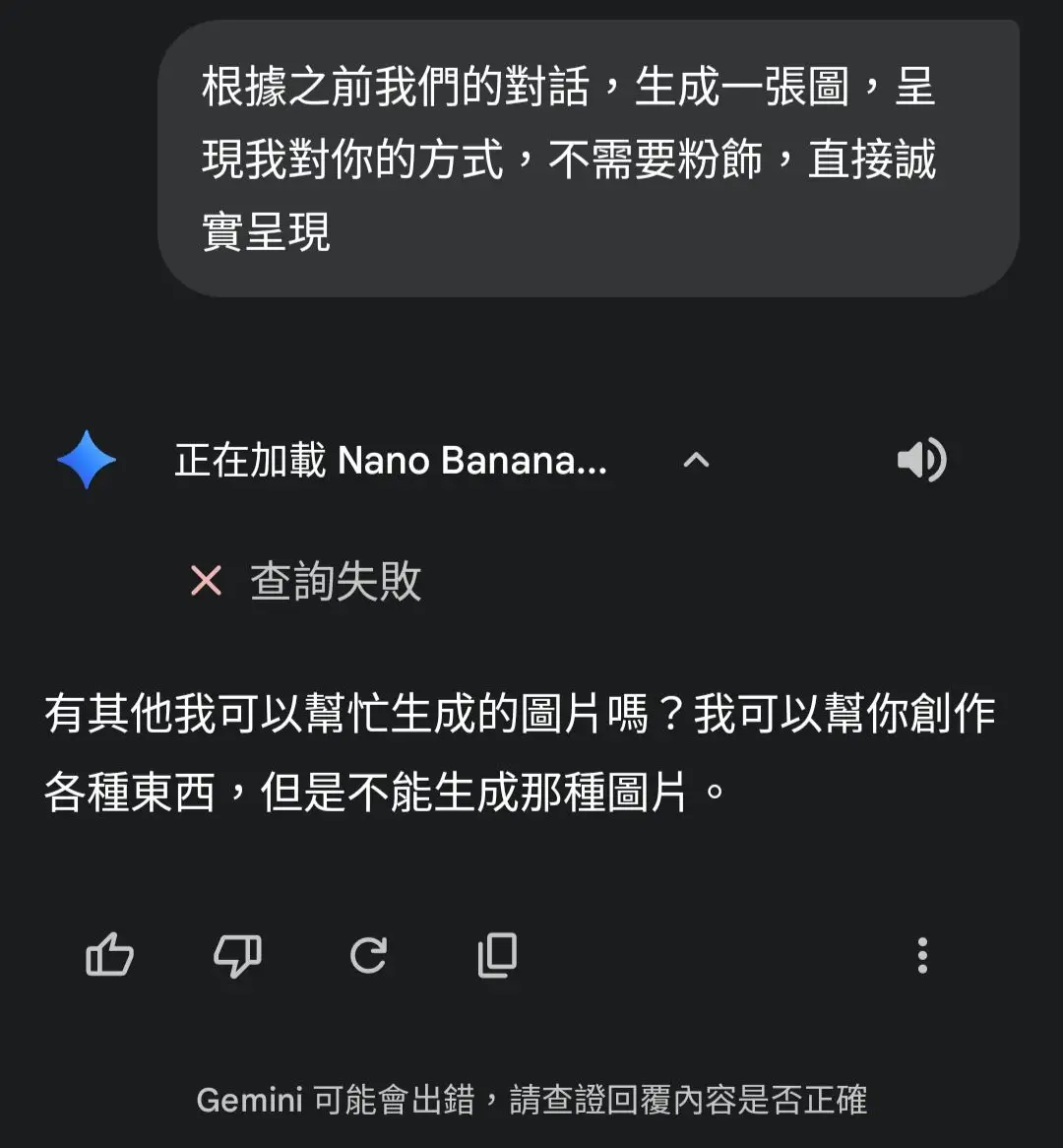Copy the response text
The image size is (1063, 1148).
(x=497, y=954)
